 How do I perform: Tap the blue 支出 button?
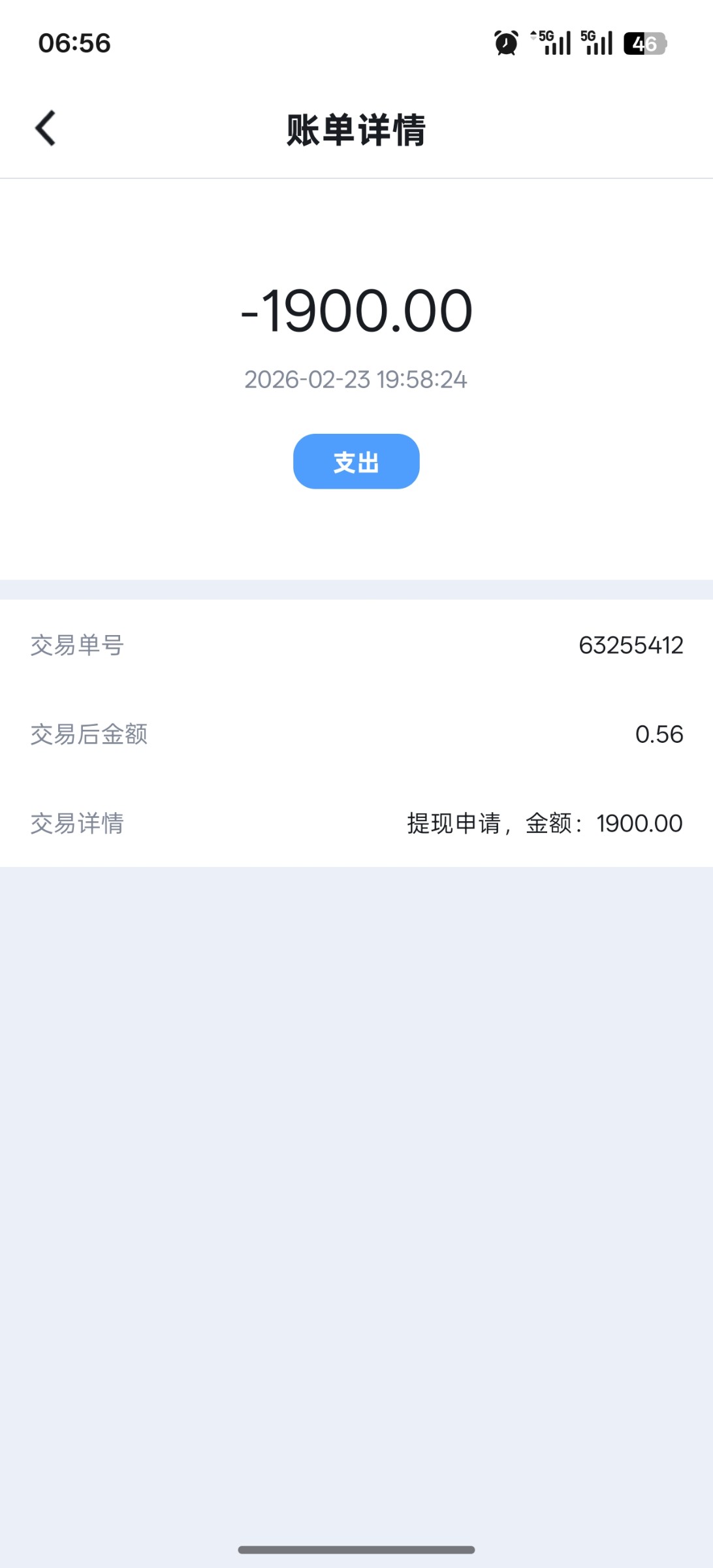click(356, 461)
